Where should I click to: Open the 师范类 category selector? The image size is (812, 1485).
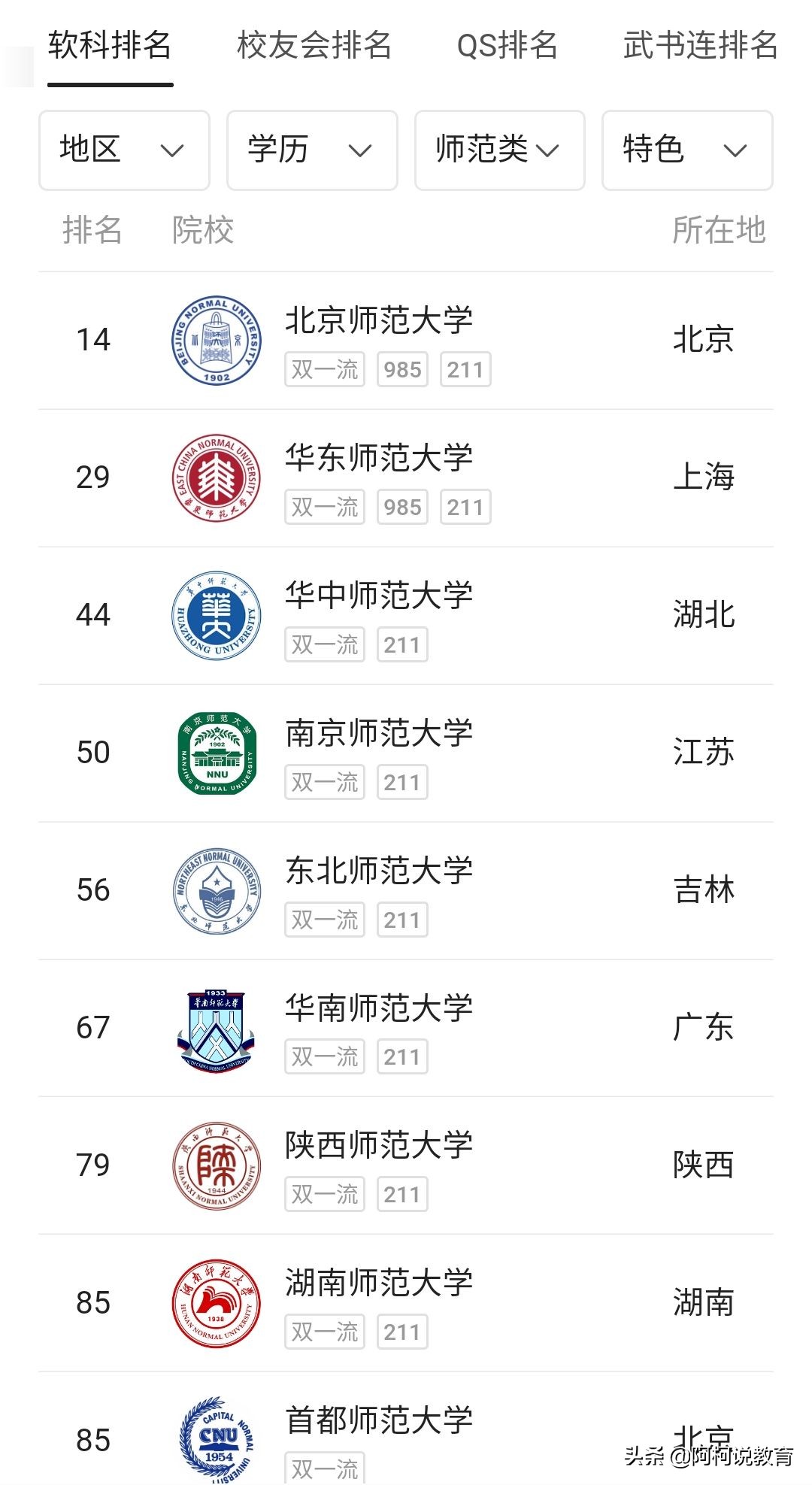coord(498,150)
